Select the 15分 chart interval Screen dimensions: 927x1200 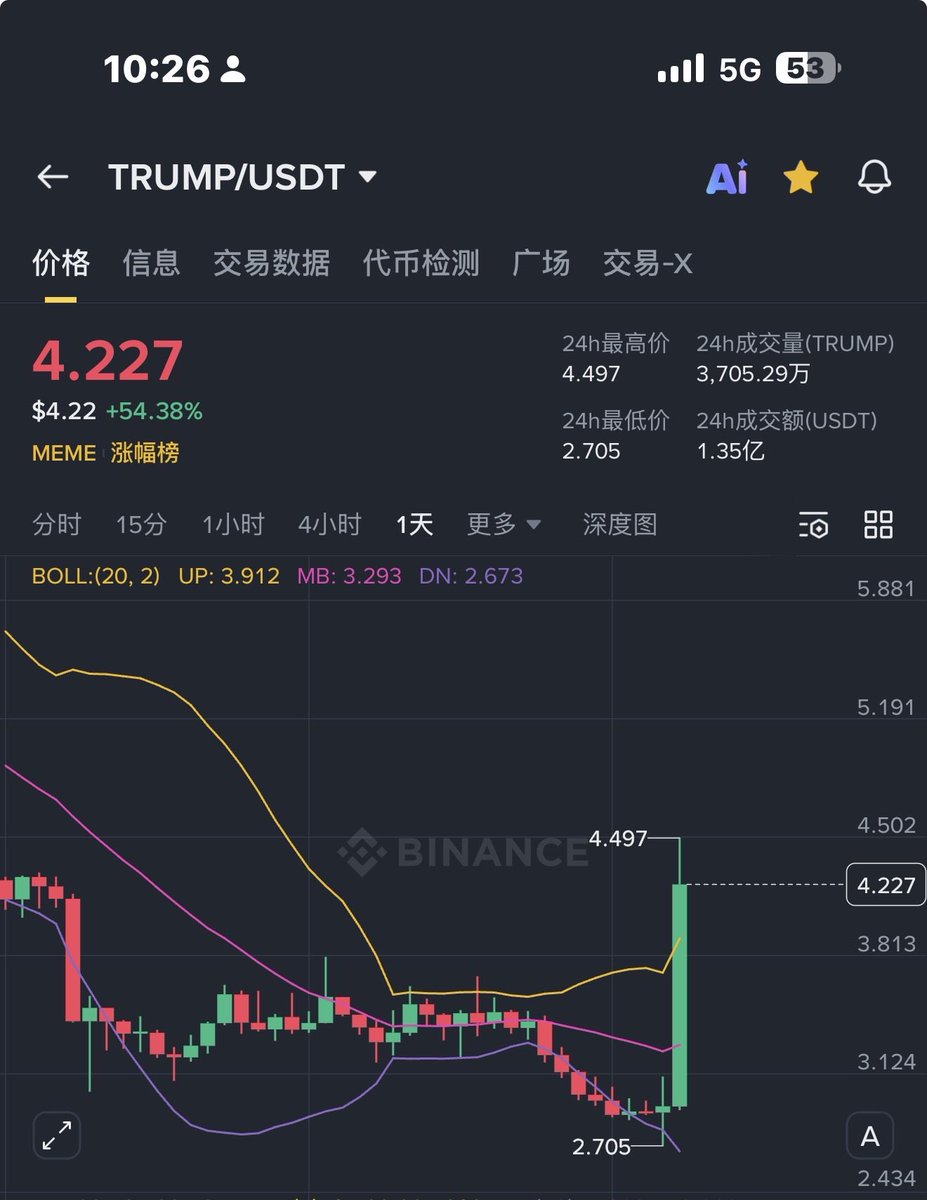pyautogui.click(x=141, y=524)
